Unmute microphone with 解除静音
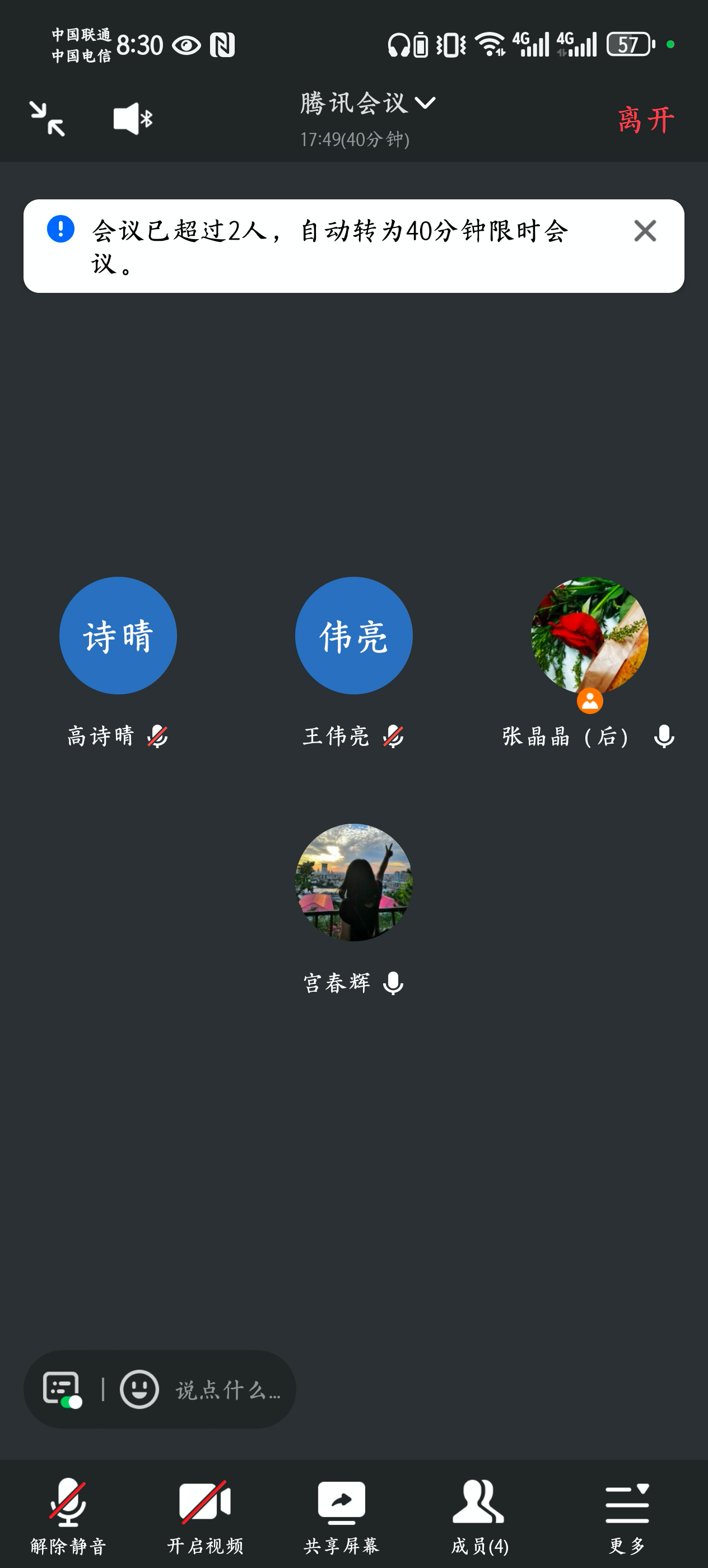 pyautogui.click(x=68, y=1516)
